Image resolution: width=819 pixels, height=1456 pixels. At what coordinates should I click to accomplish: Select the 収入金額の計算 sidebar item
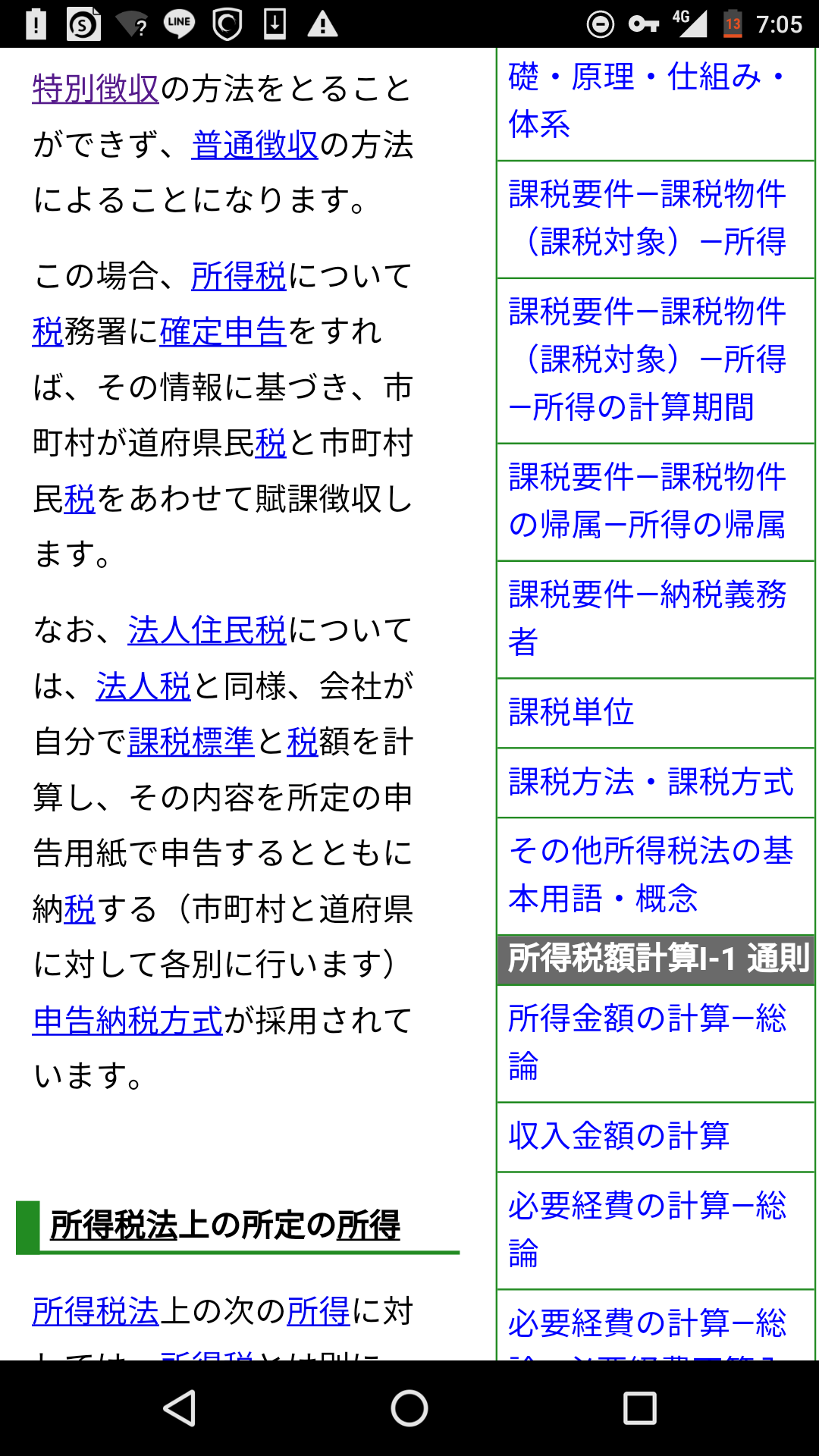tap(619, 1136)
